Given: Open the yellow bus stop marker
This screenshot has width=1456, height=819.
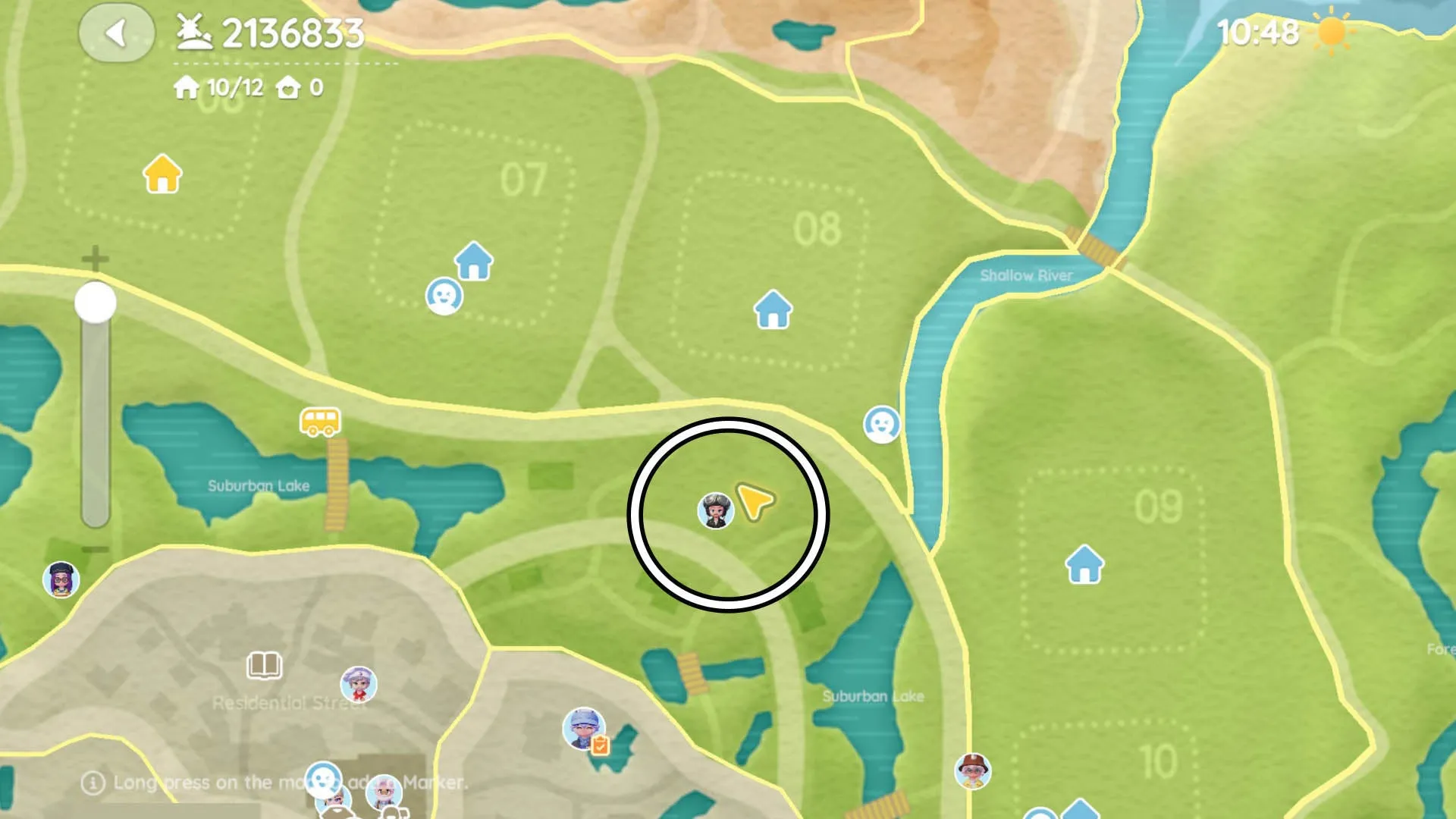Looking at the screenshot, I should pyautogui.click(x=320, y=422).
